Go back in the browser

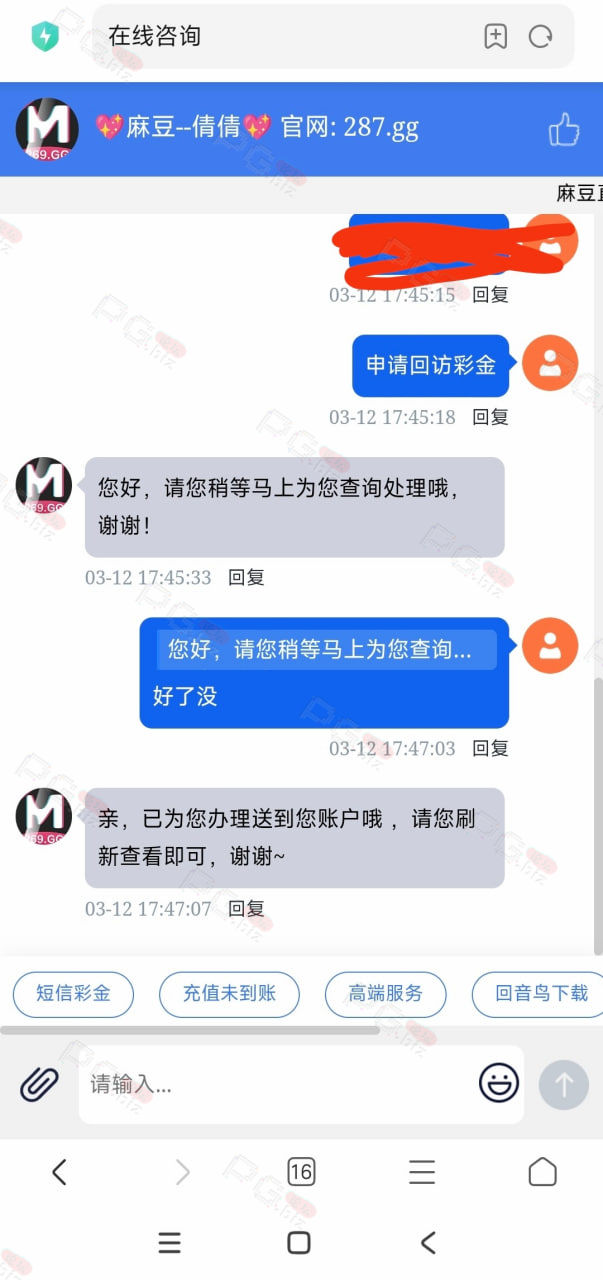59,1172
